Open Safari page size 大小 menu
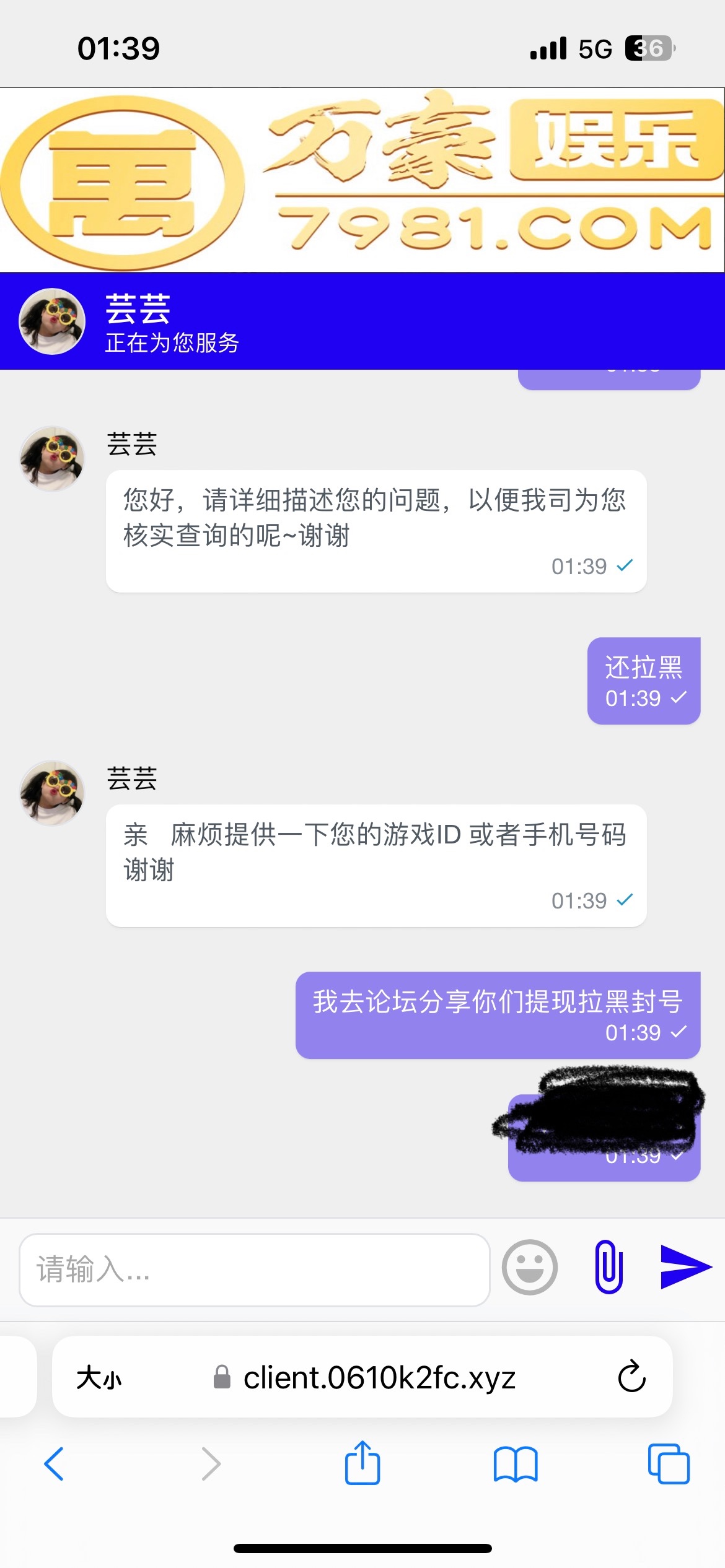 (x=99, y=1378)
